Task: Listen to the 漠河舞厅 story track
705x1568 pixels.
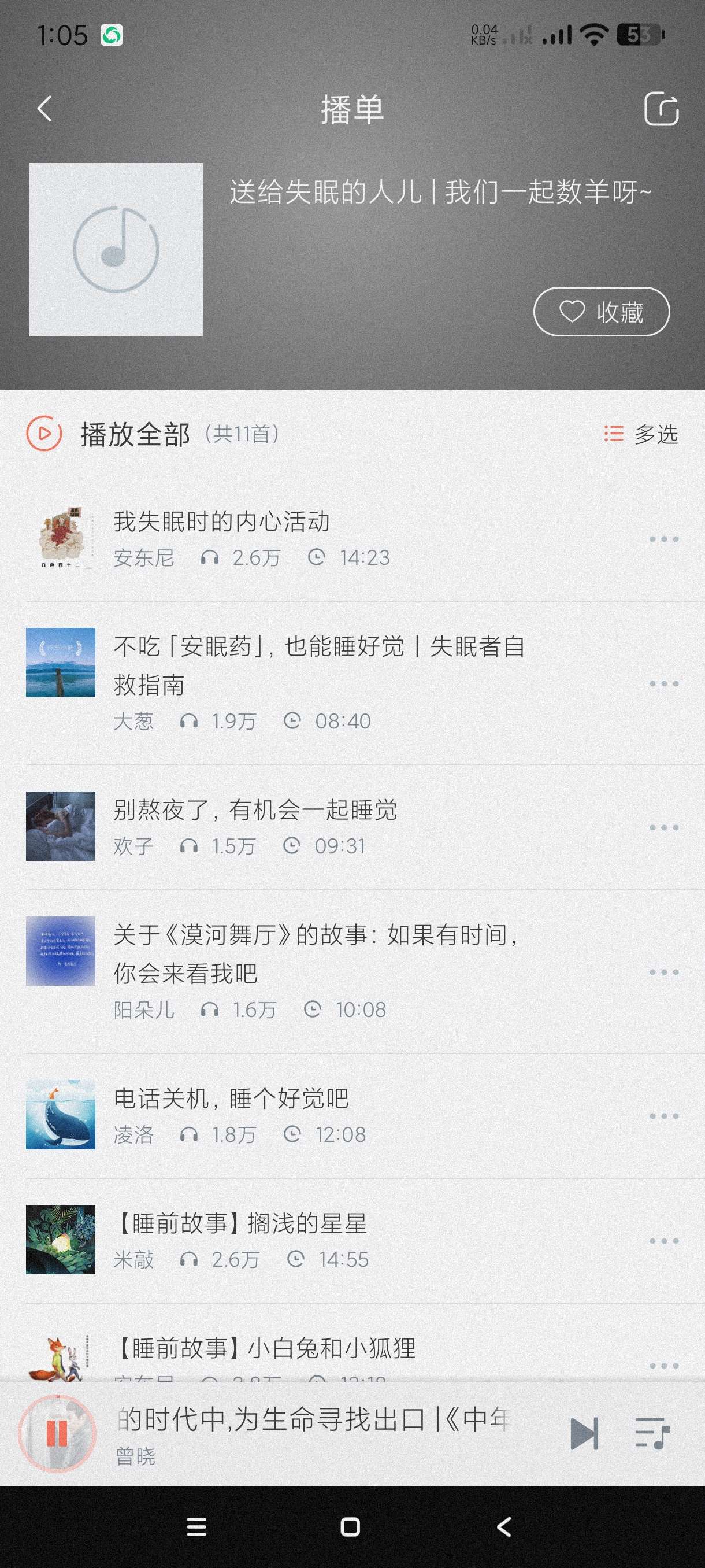Action: pyautogui.click(x=315, y=953)
